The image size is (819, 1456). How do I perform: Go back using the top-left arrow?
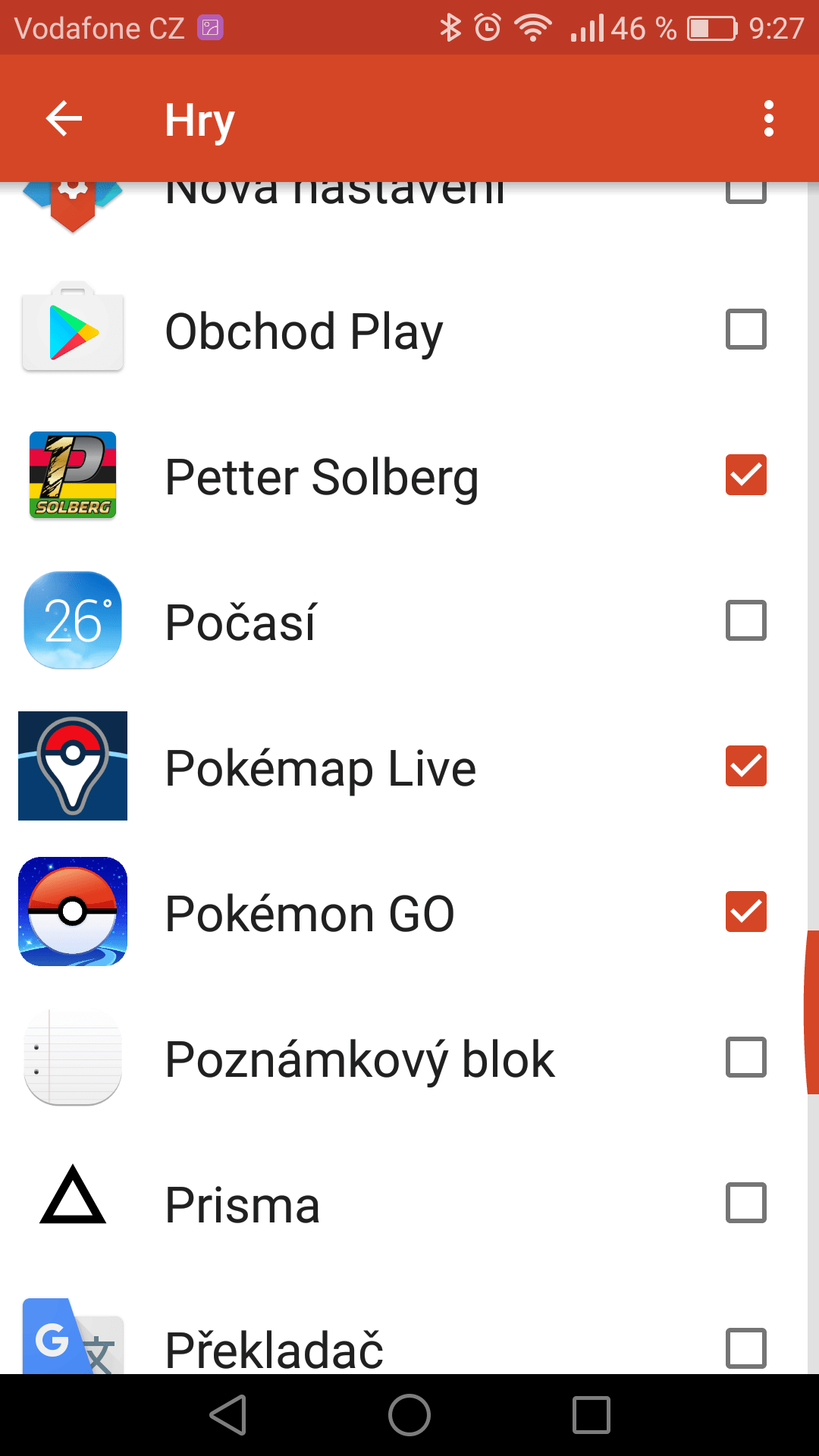[64, 119]
